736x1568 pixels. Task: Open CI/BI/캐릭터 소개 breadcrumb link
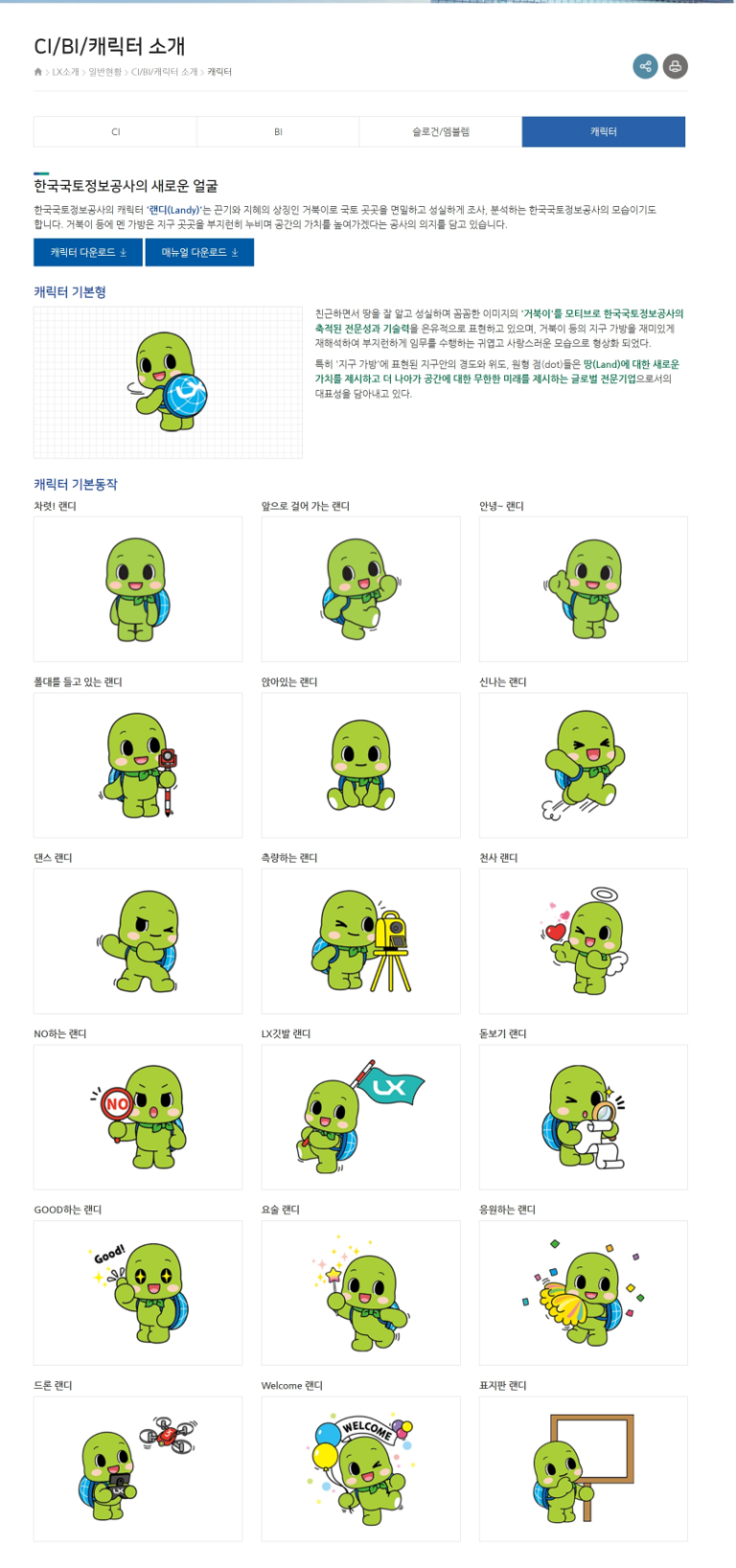(x=164, y=72)
